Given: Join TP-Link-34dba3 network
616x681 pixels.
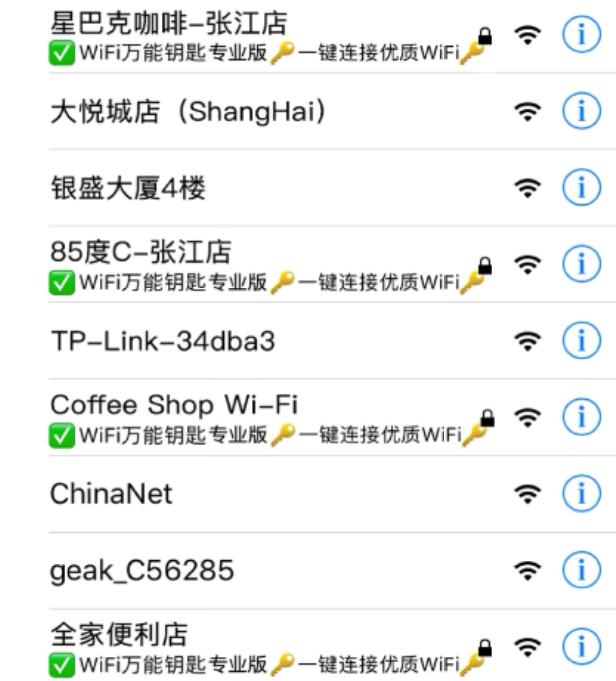Looking at the screenshot, I should coord(162,341).
